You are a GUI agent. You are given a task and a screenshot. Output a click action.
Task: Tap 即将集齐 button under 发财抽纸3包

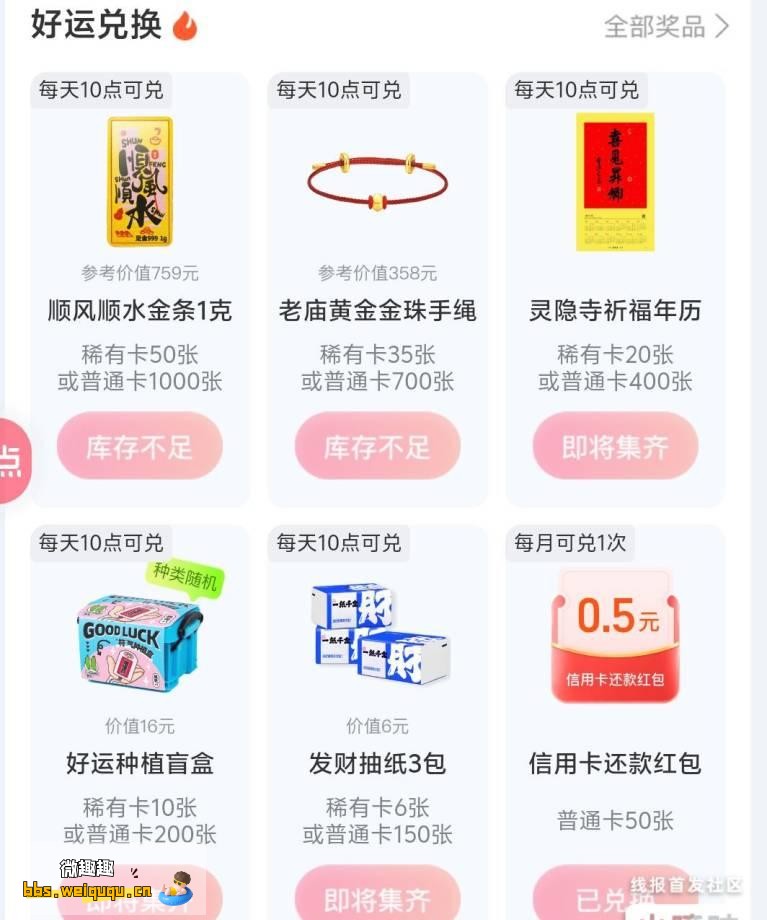(377, 896)
